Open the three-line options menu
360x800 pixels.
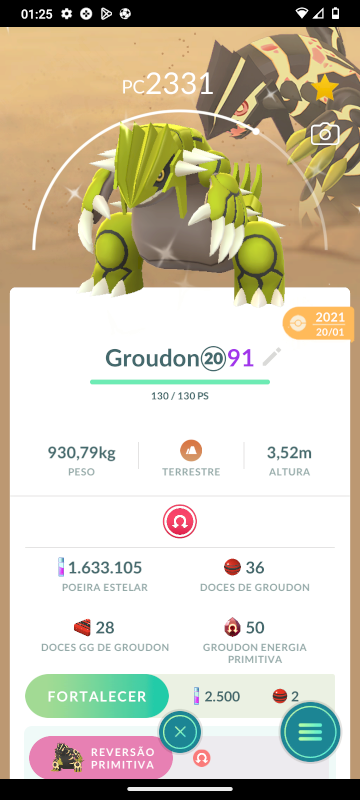point(311,732)
